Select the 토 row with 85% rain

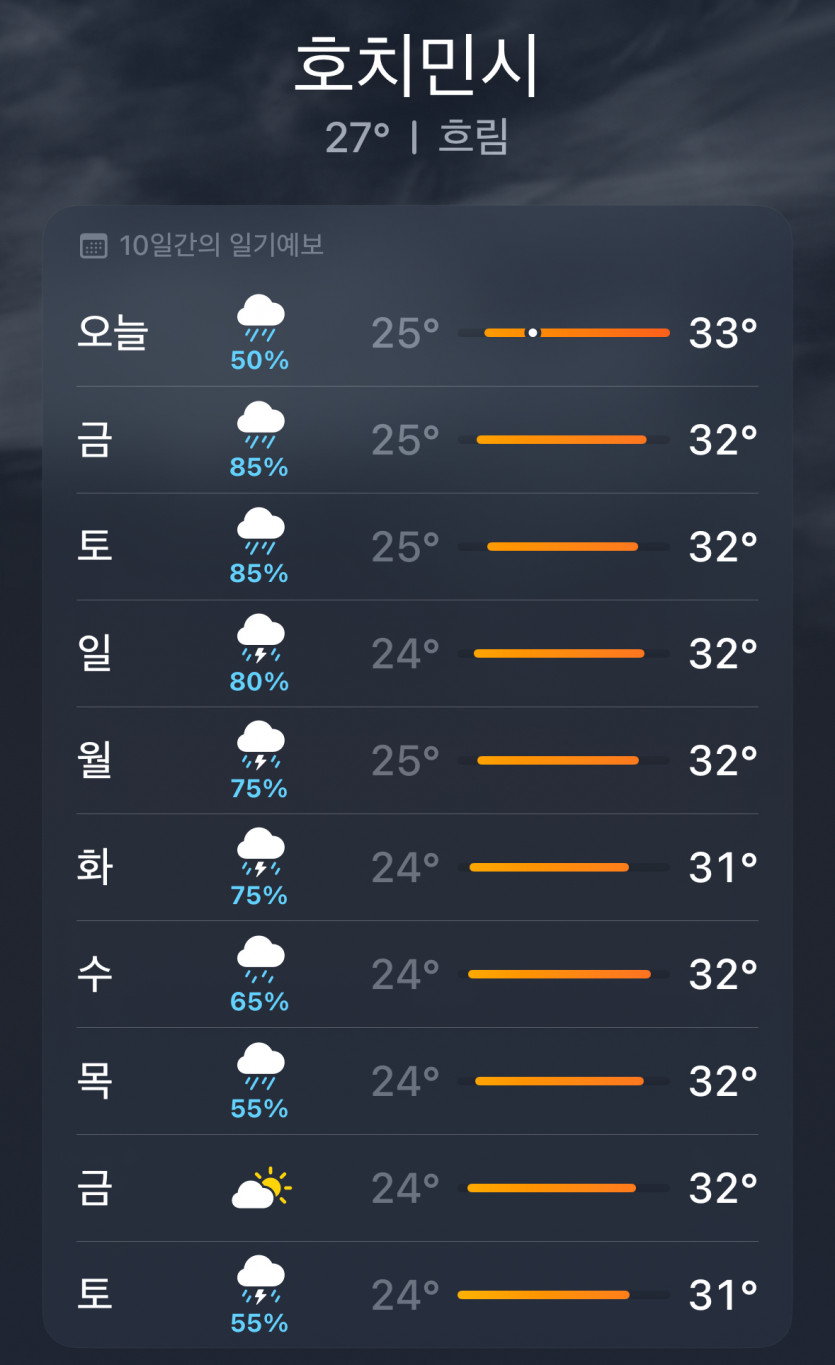tap(417, 547)
